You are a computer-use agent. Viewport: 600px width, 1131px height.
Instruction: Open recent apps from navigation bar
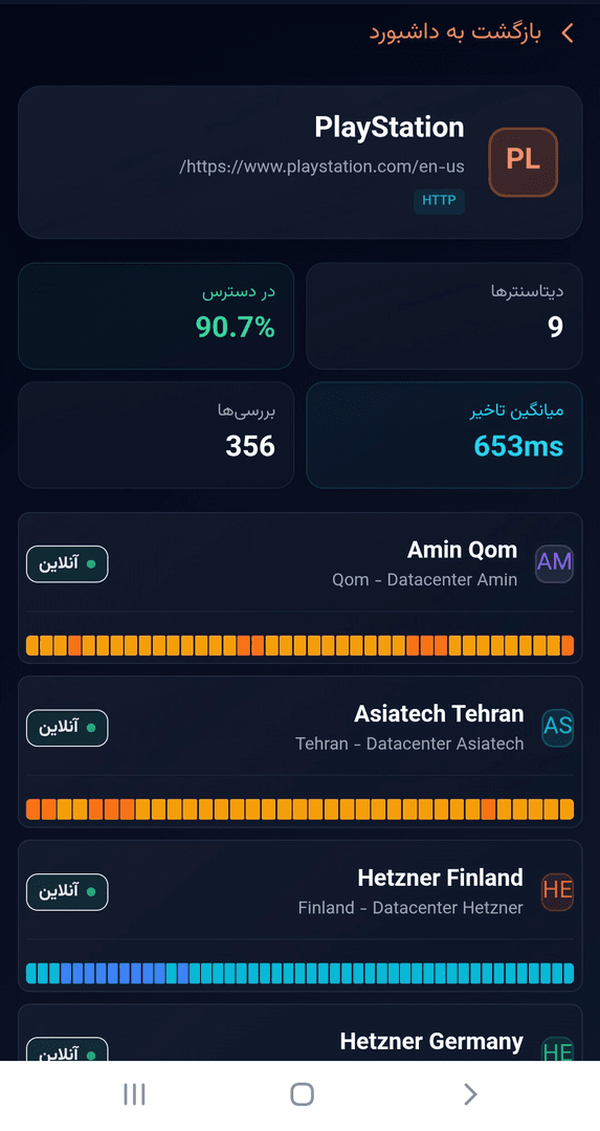pyautogui.click(x=134, y=1094)
